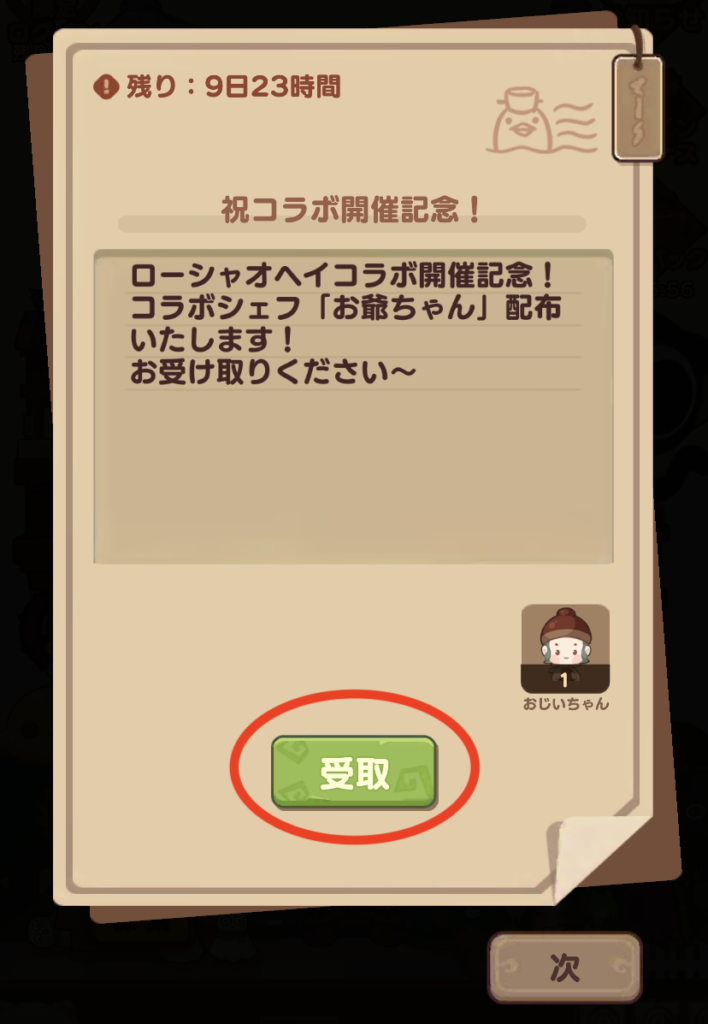708x1024 pixels.
Task: Close the mail using the hanging tag
Action: coord(637,108)
